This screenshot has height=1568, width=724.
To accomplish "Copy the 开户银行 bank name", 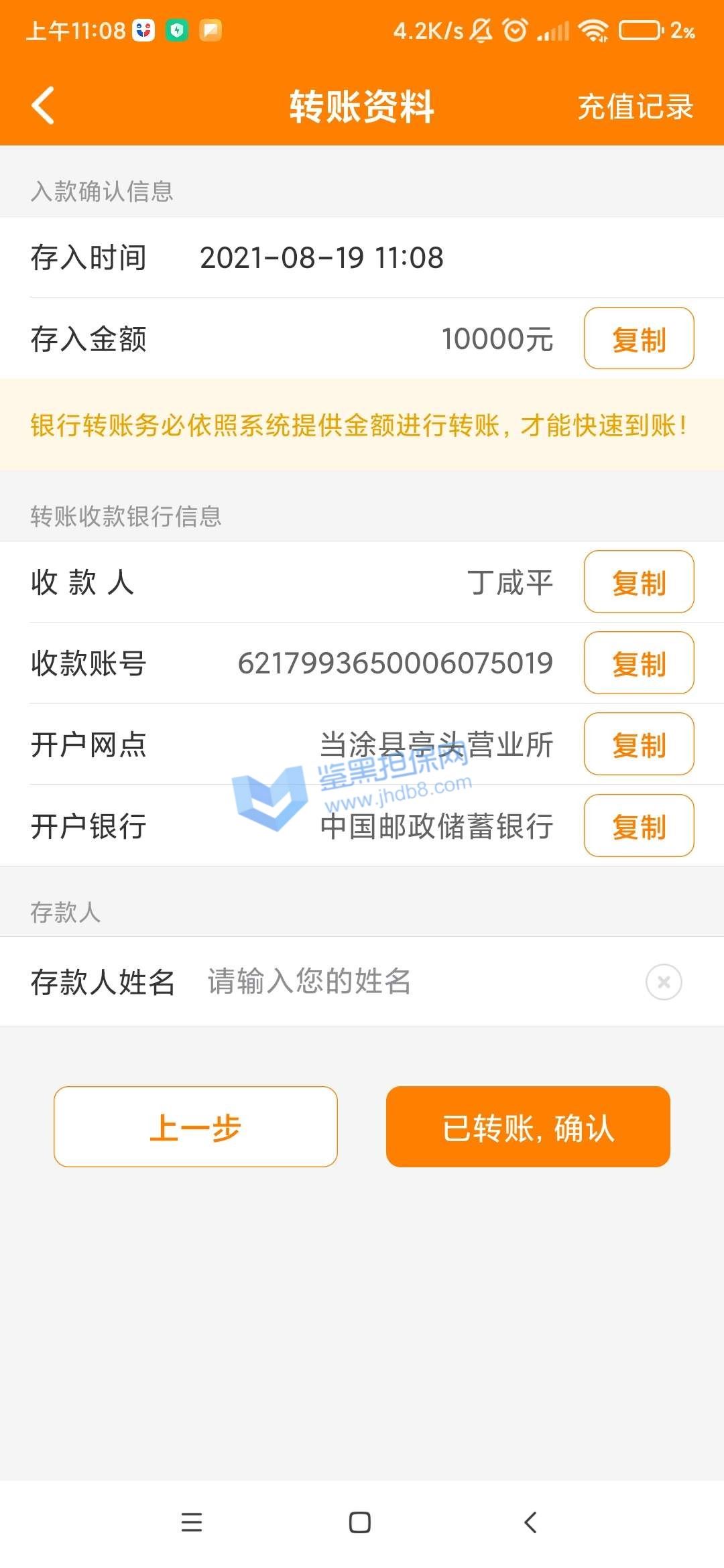I will (x=638, y=826).
